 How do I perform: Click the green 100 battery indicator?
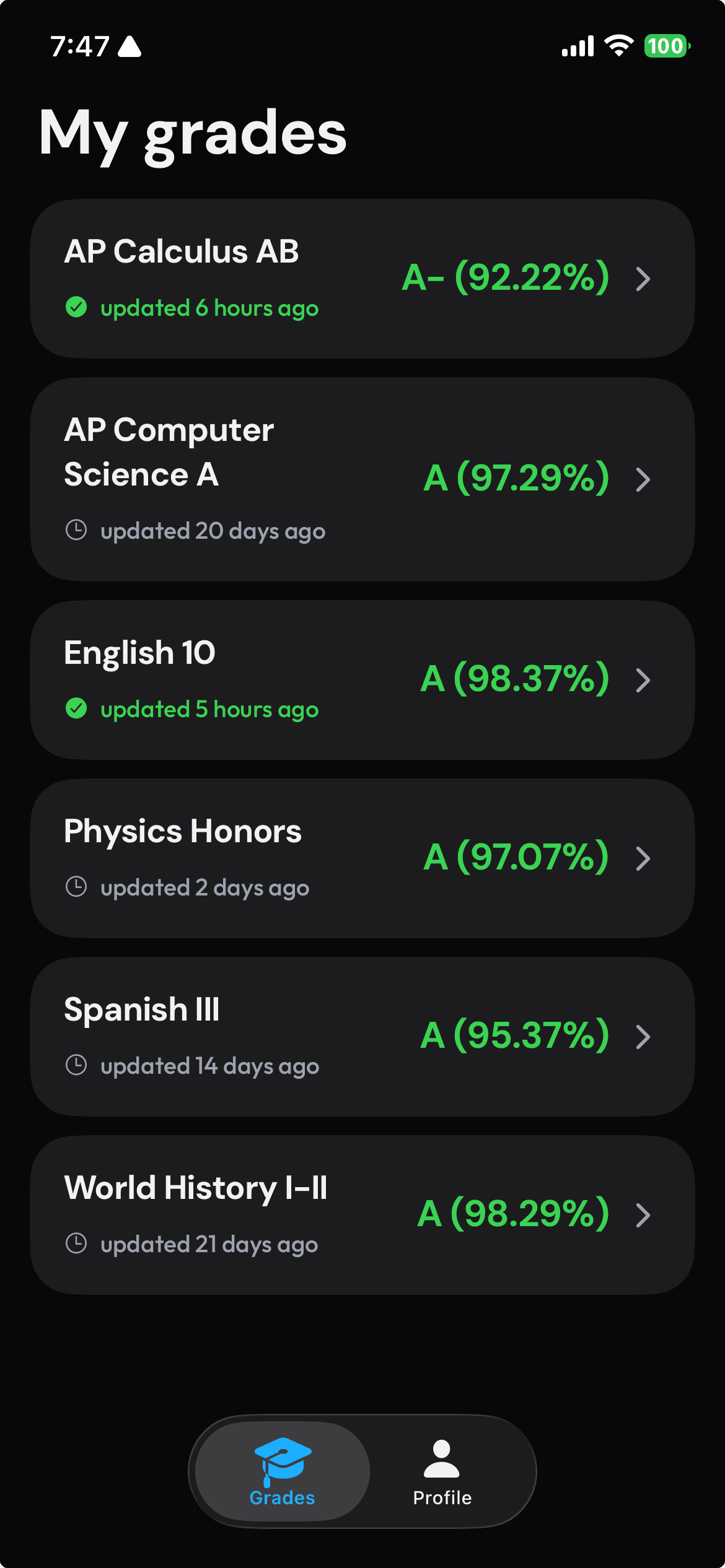pyautogui.click(x=665, y=46)
